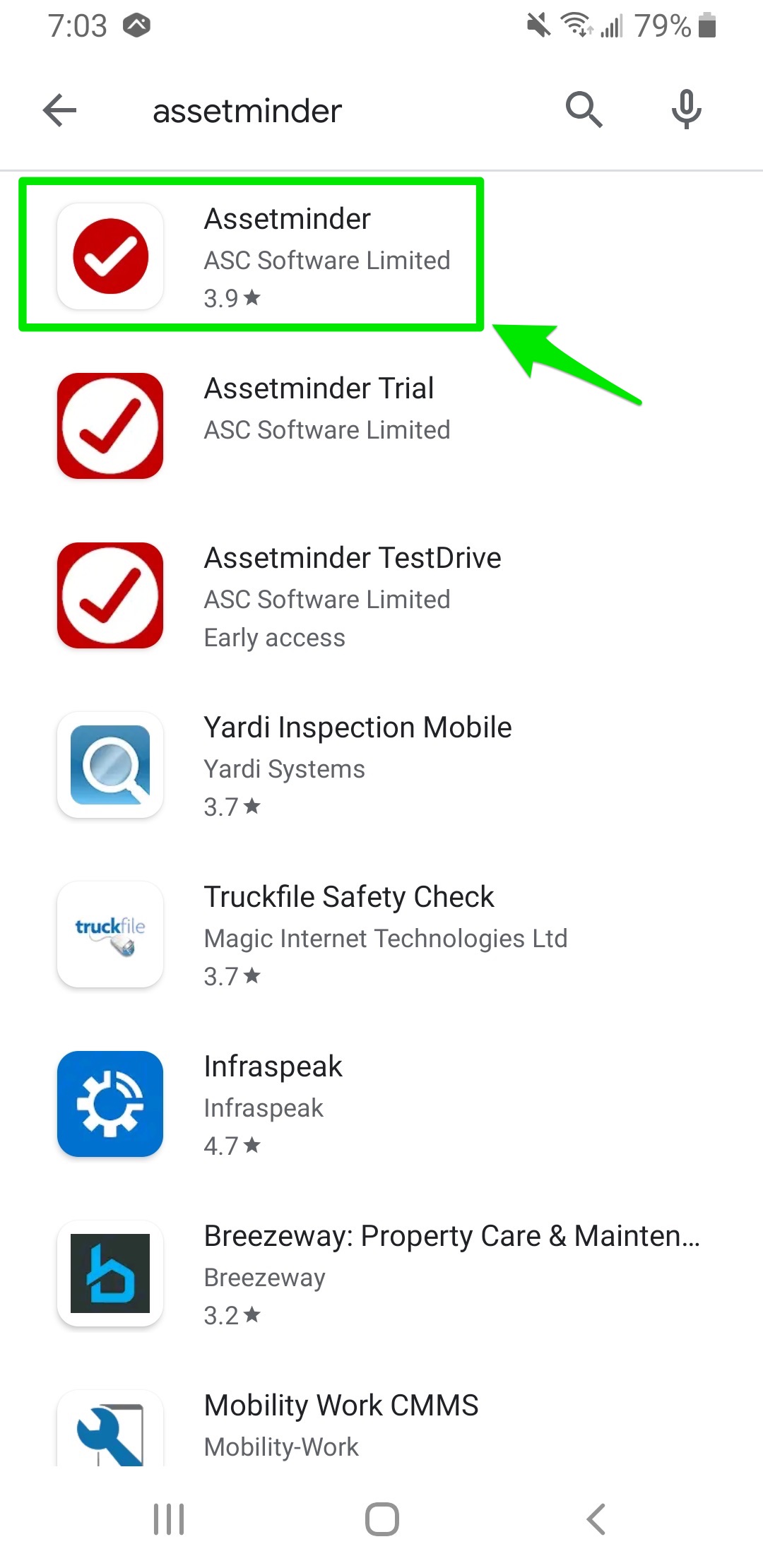The image size is (763, 1568).
Task: Open Yardi Inspection Mobile result
Action: (x=381, y=765)
